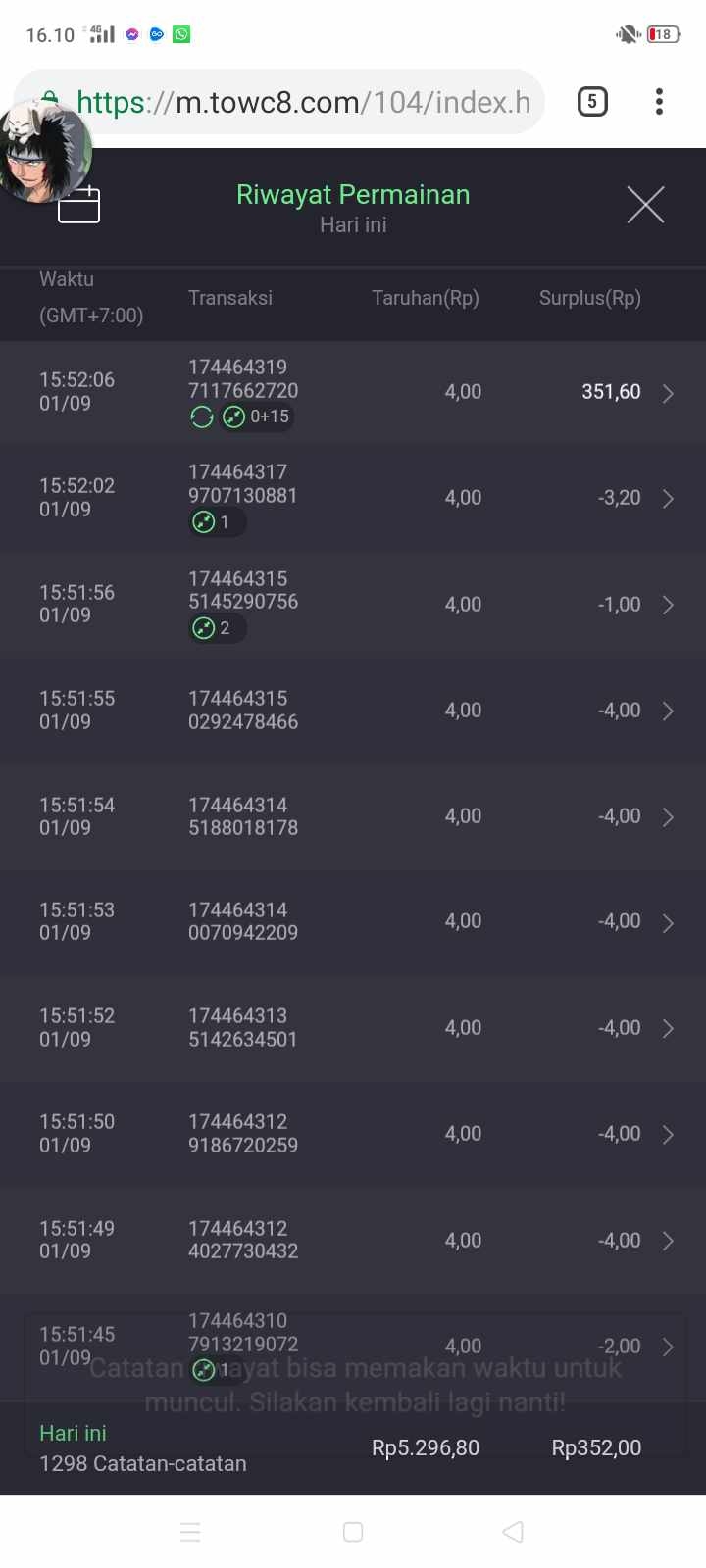The width and height of the screenshot is (706, 1568).
Task: Open the 15:51:49 history row
Action: (353, 1240)
